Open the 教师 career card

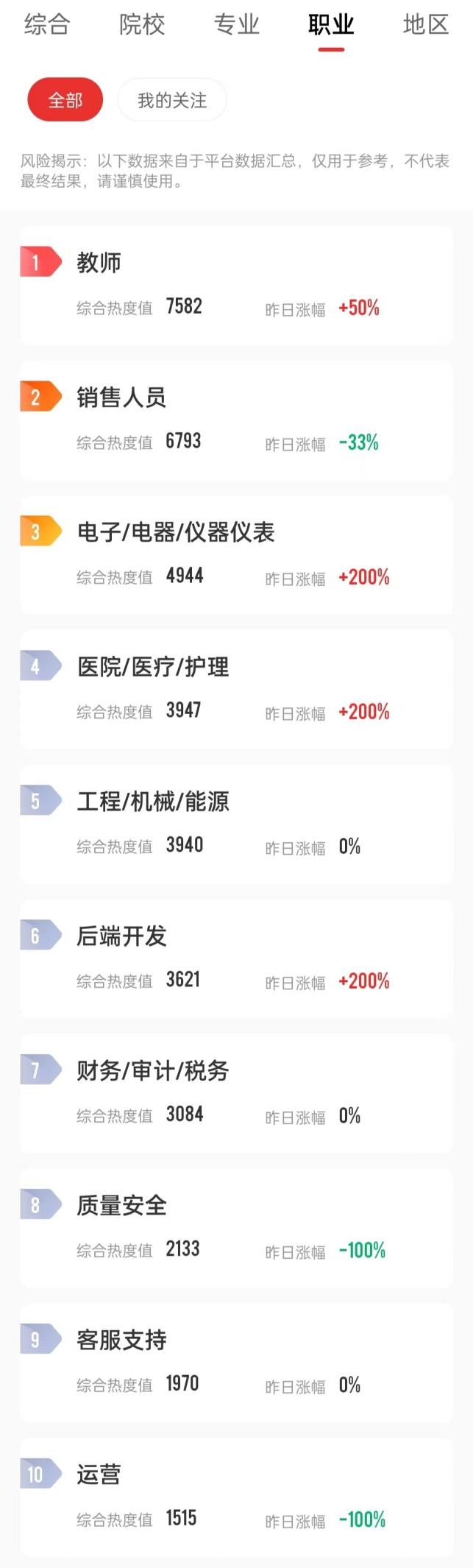click(x=236, y=286)
